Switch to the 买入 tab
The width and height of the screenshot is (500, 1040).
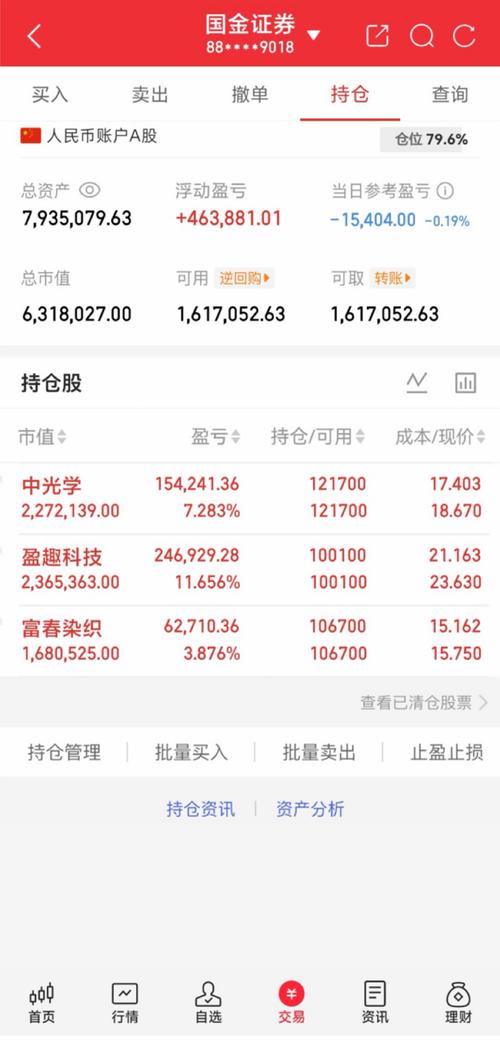pyautogui.click(x=50, y=94)
